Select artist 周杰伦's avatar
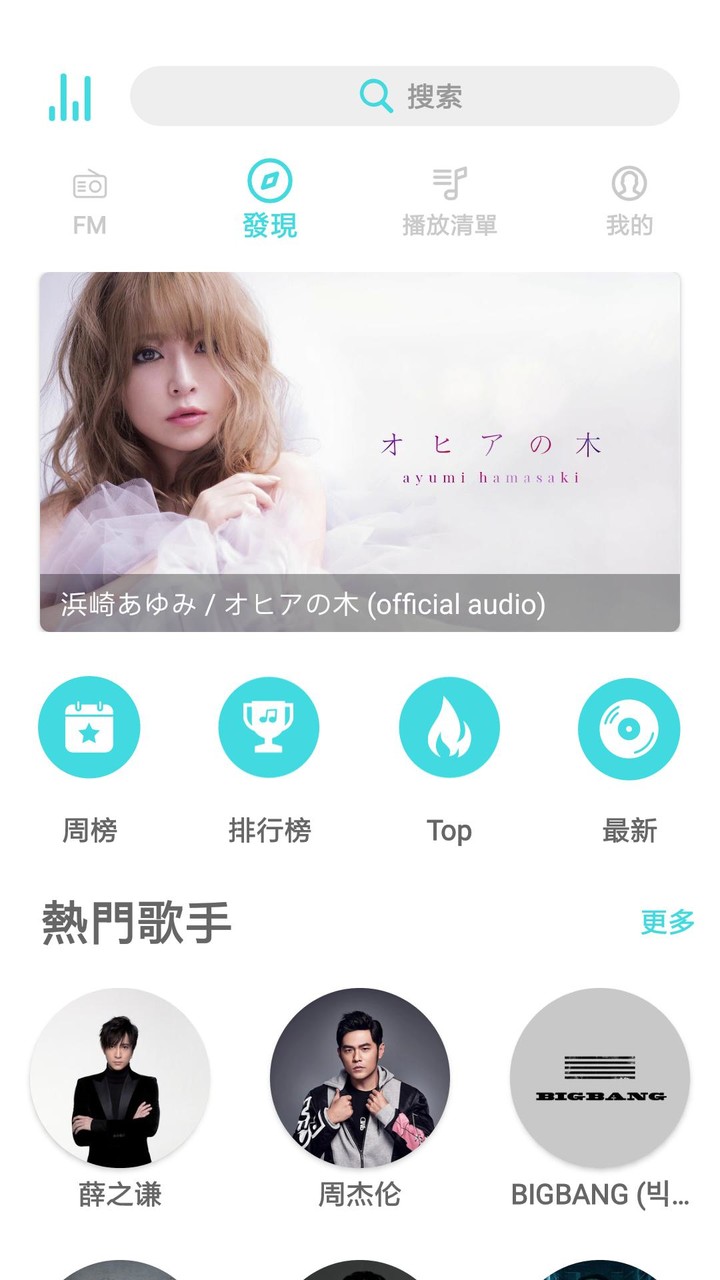The width and height of the screenshot is (720, 1280). pyautogui.click(x=360, y=1080)
